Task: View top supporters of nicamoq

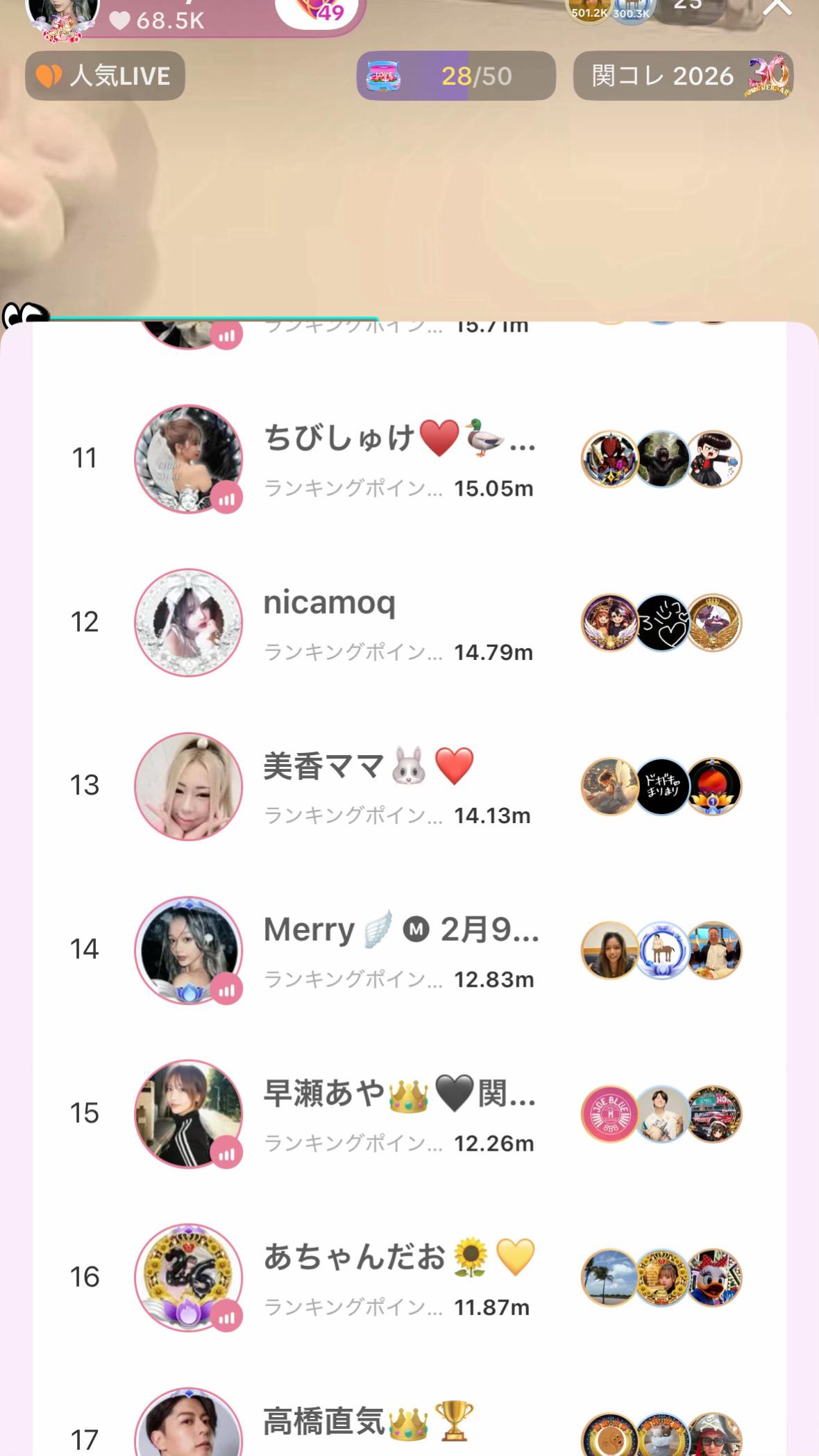Action: [x=661, y=623]
